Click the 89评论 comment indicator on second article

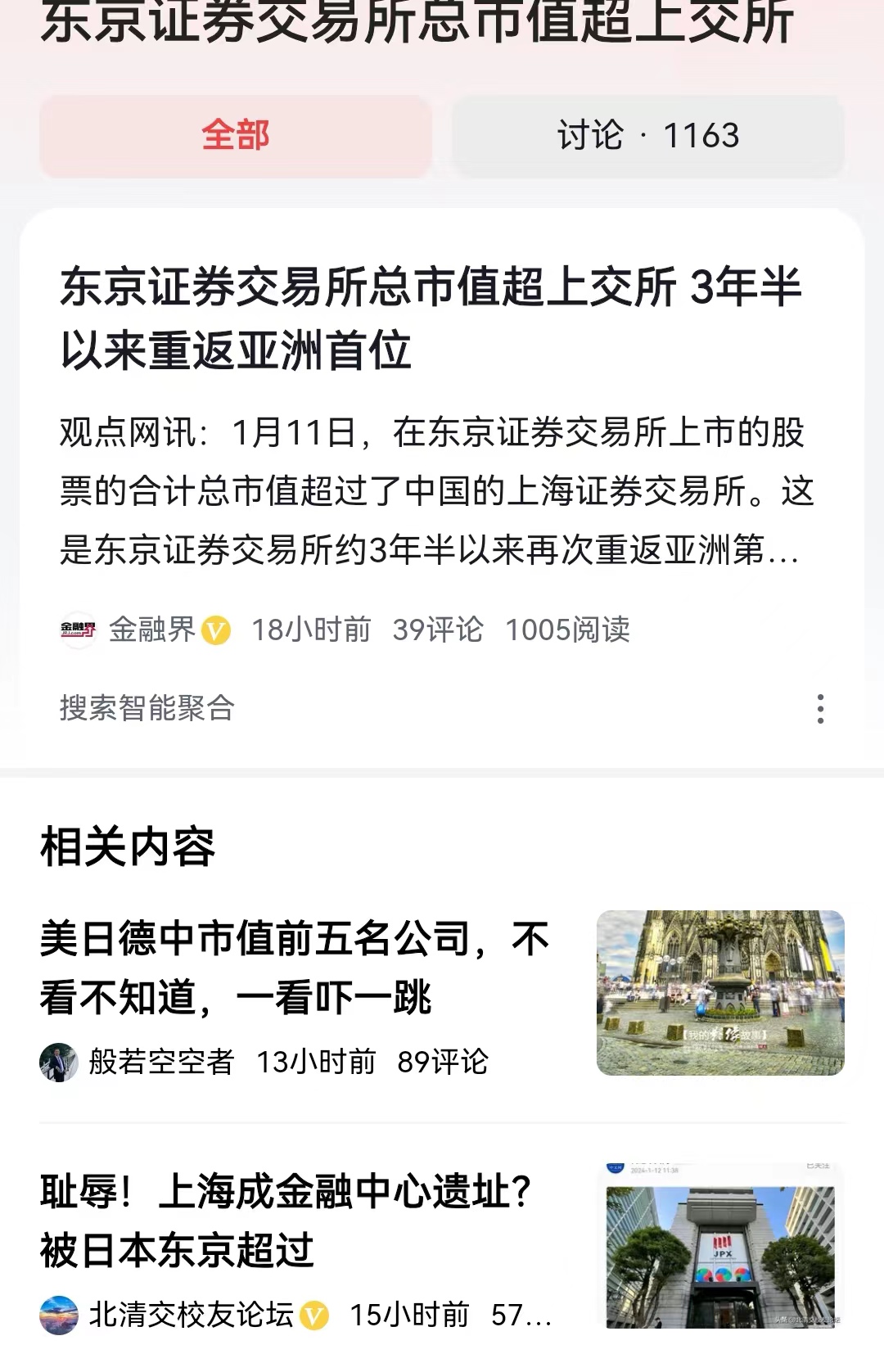(x=446, y=1062)
